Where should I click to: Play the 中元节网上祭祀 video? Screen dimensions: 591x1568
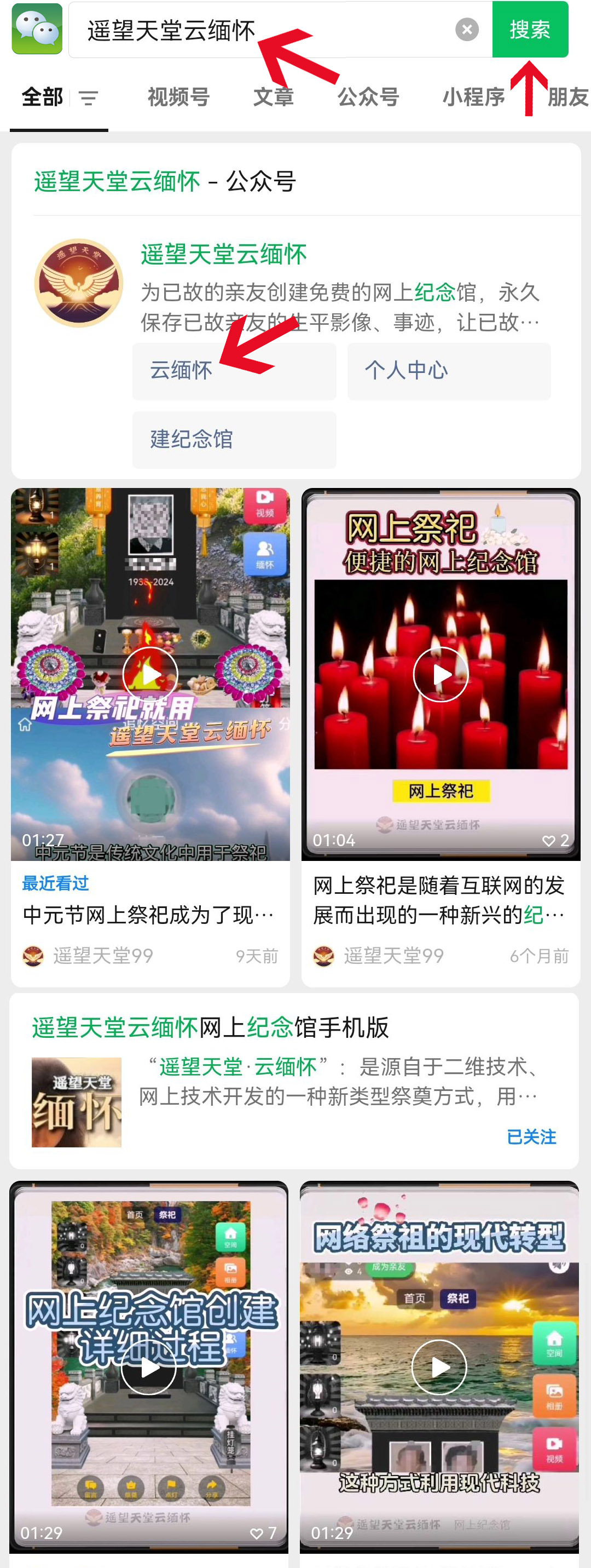(x=150, y=674)
